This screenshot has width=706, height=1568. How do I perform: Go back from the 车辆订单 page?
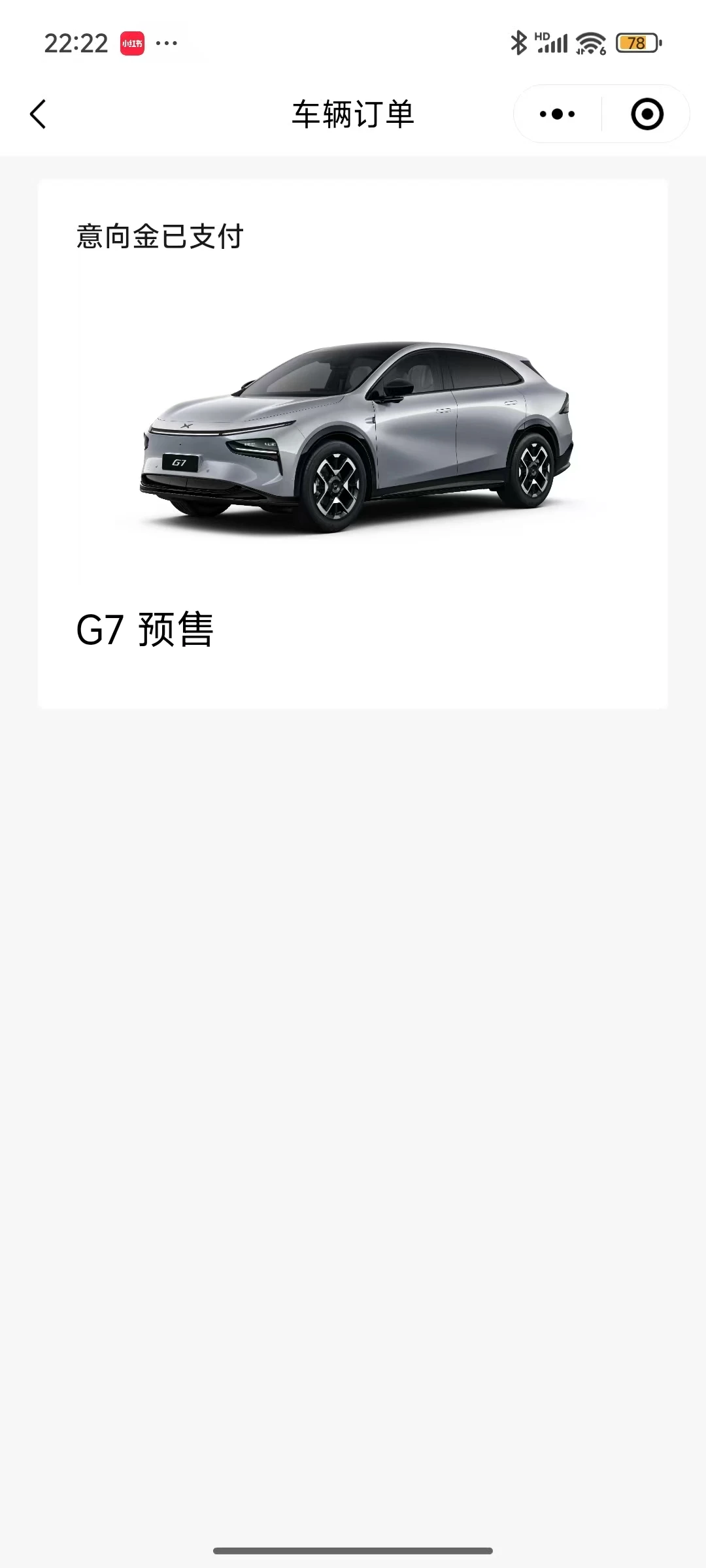point(39,114)
